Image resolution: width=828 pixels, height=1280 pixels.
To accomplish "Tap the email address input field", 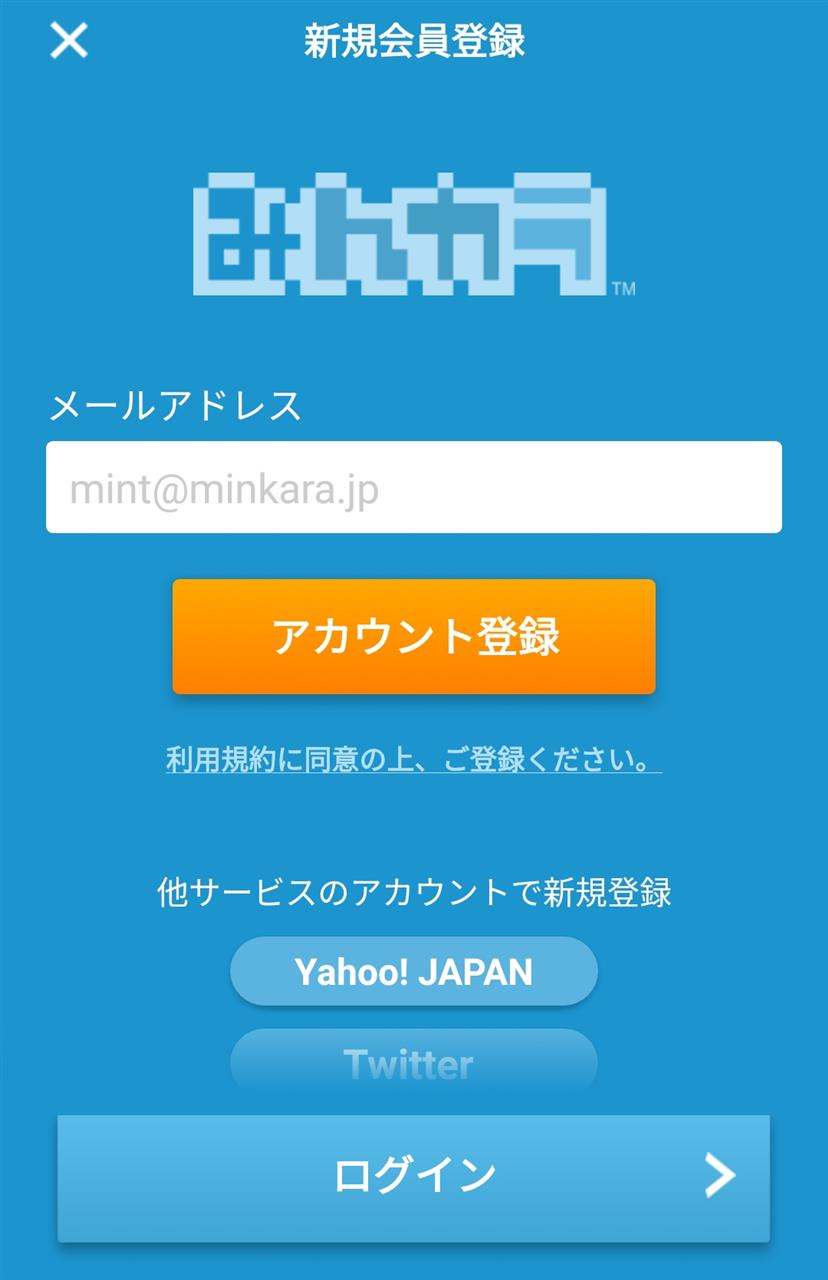I will (414, 488).
